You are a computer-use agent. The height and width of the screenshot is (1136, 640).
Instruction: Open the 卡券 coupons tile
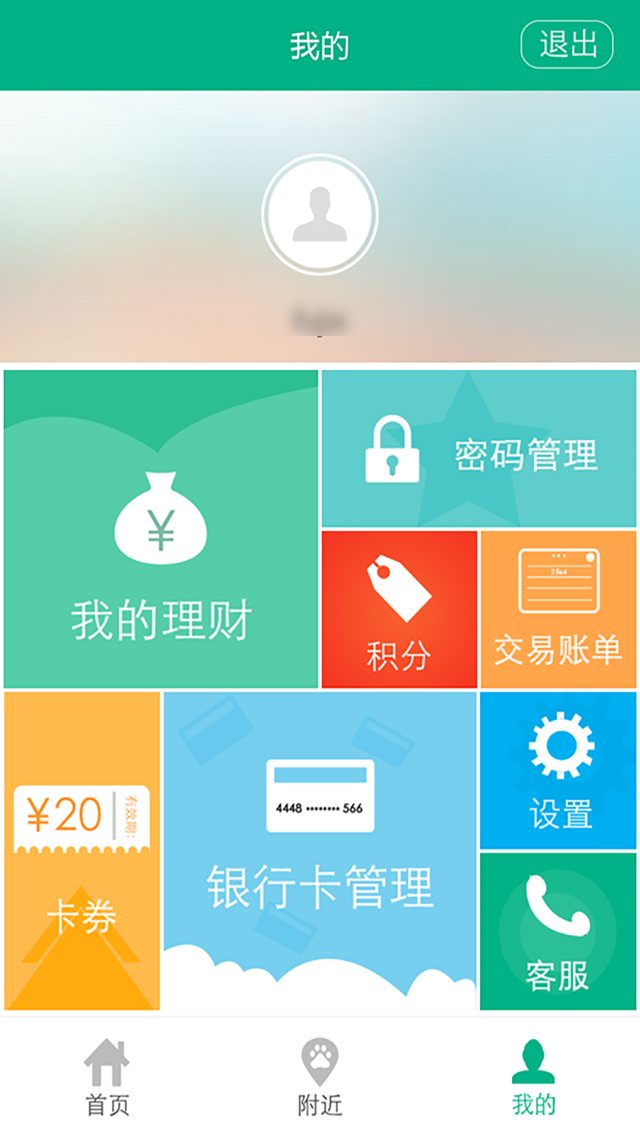pyautogui.click(x=82, y=850)
